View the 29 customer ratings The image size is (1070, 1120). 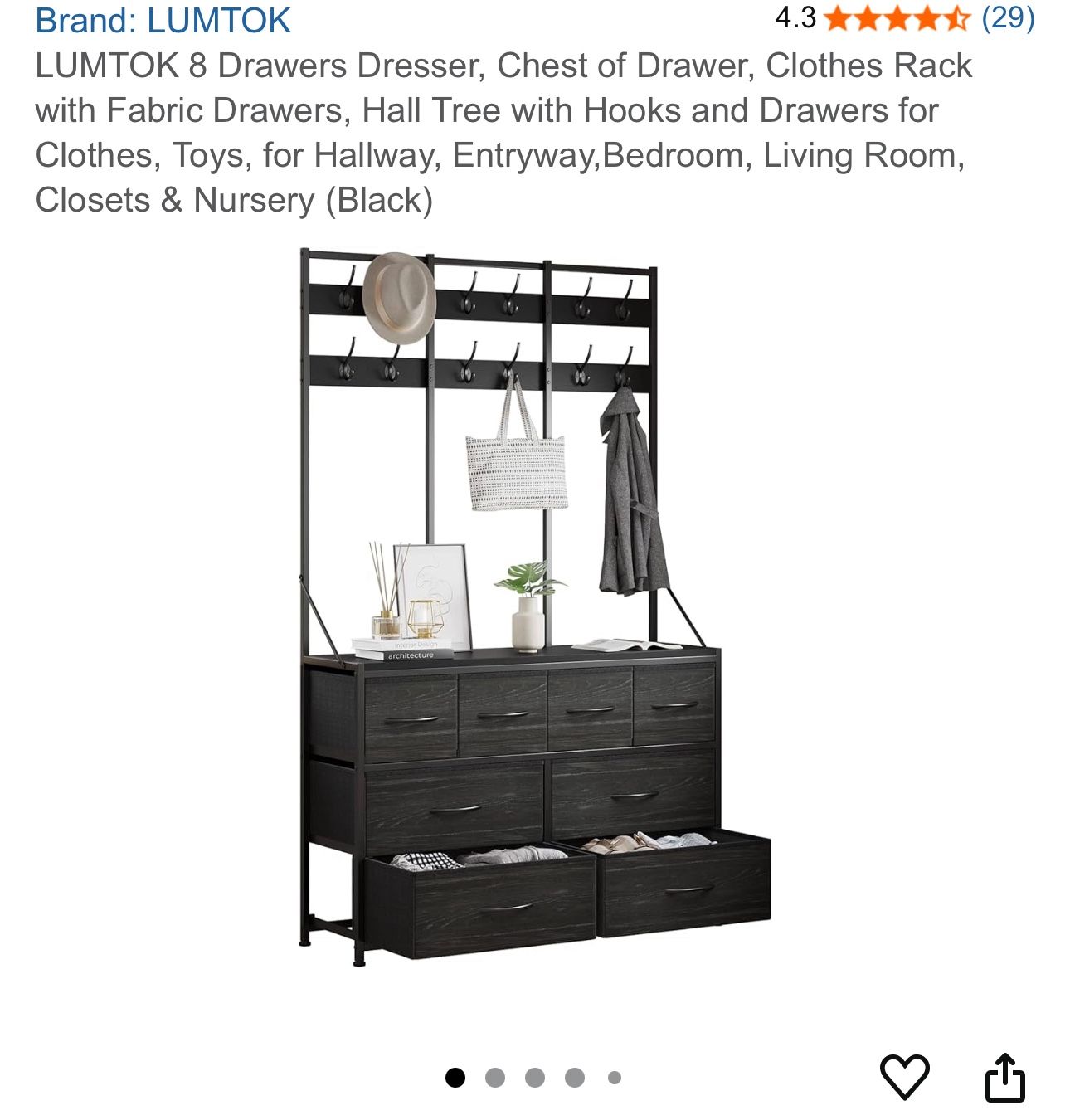(1007, 17)
